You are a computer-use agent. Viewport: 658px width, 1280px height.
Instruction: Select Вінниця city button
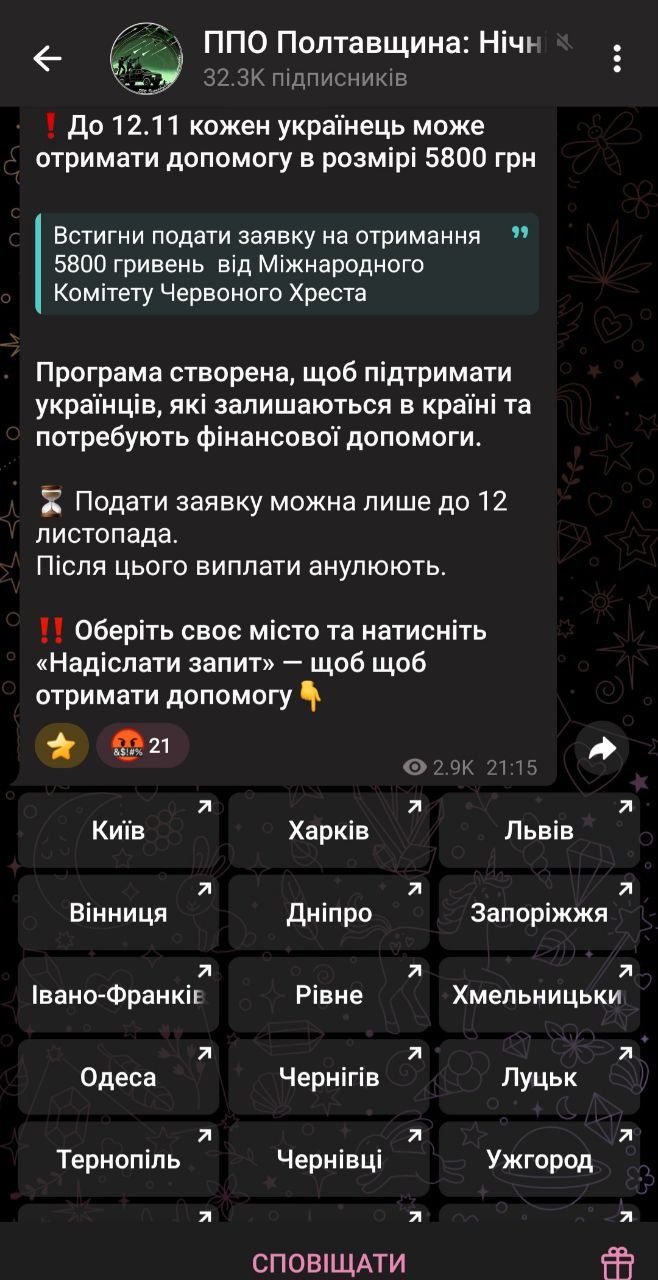tap(118, 912)
